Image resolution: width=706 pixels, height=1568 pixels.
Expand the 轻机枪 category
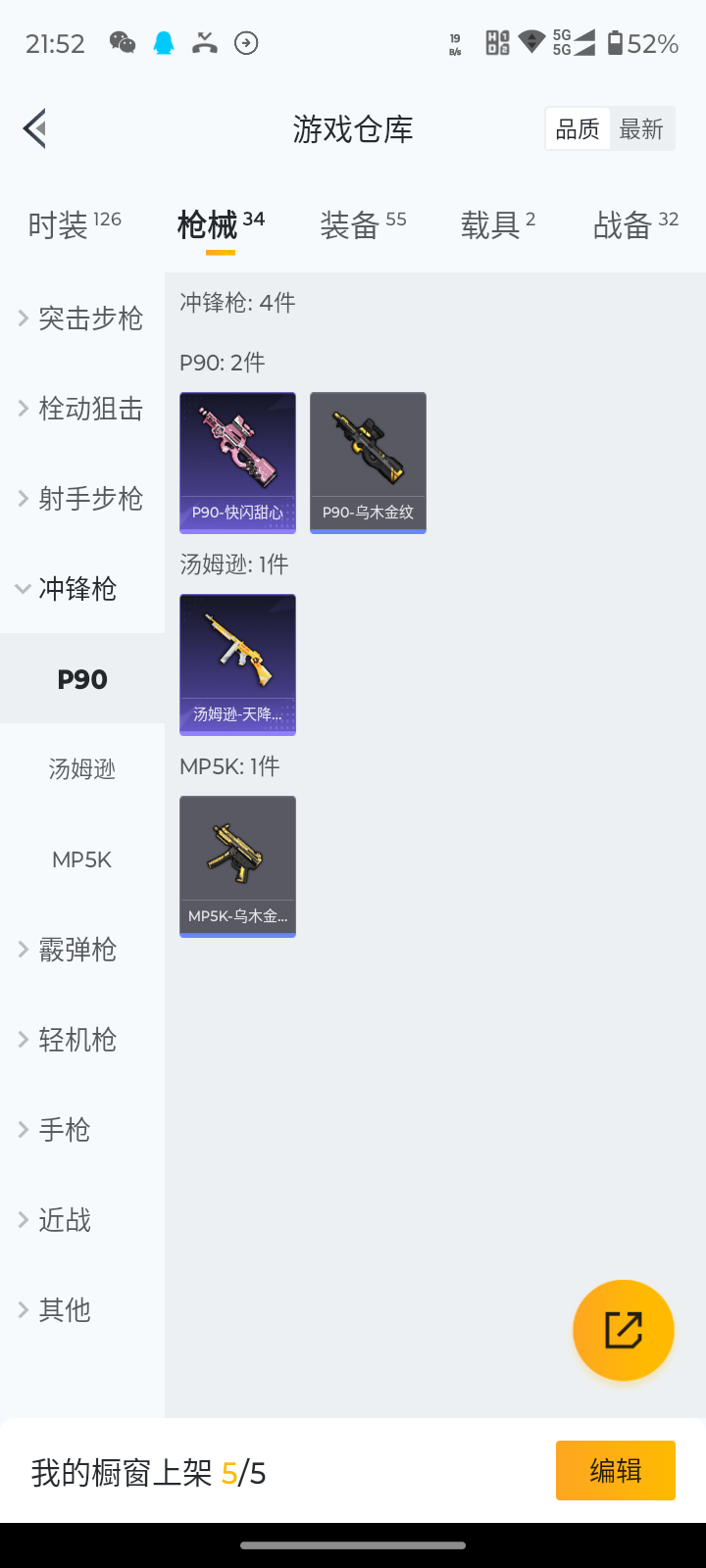point(82,1040)
